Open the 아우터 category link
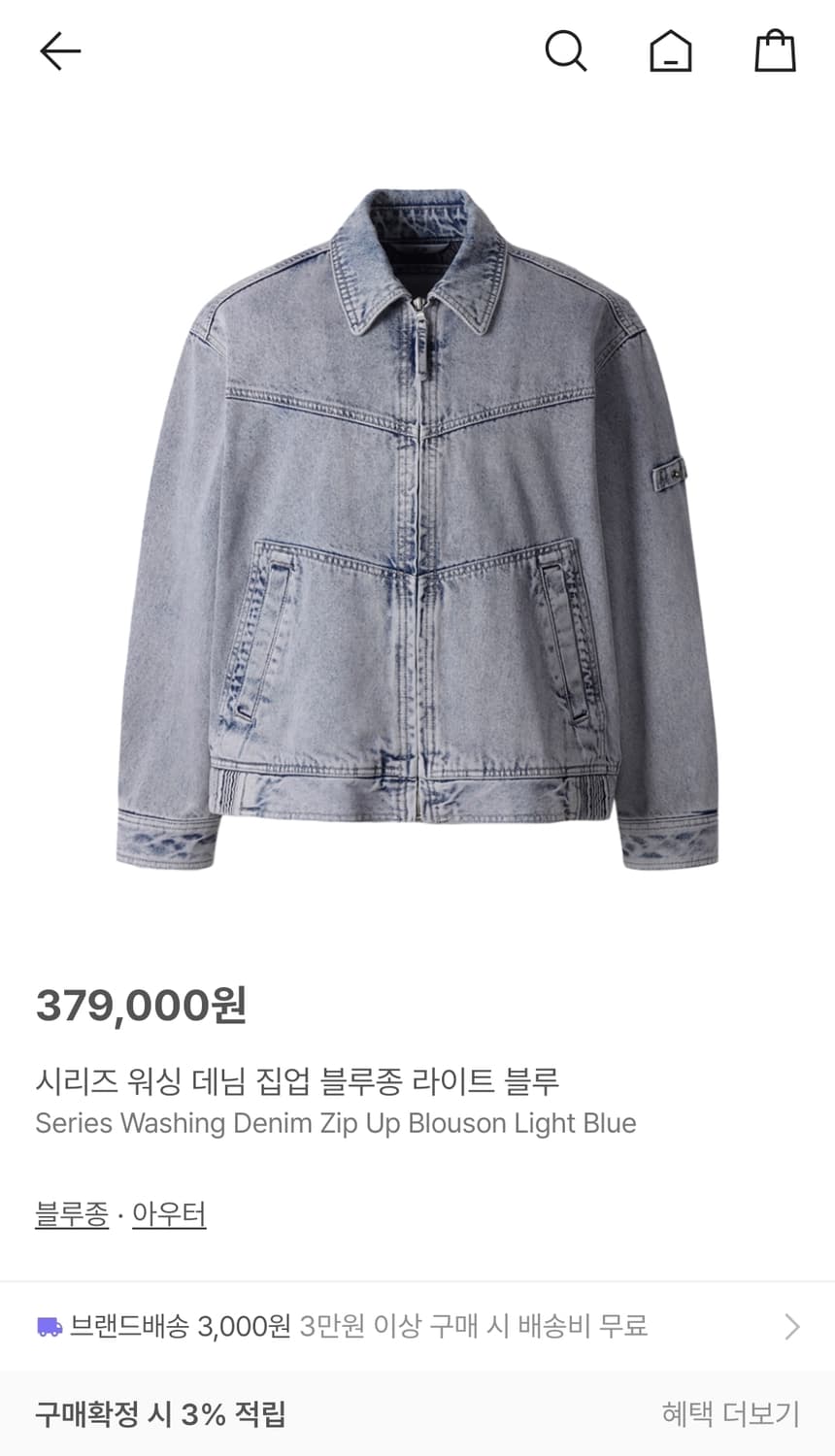Image resolution: width=835 pixels, height=1456 pixels. (169, 1214)
